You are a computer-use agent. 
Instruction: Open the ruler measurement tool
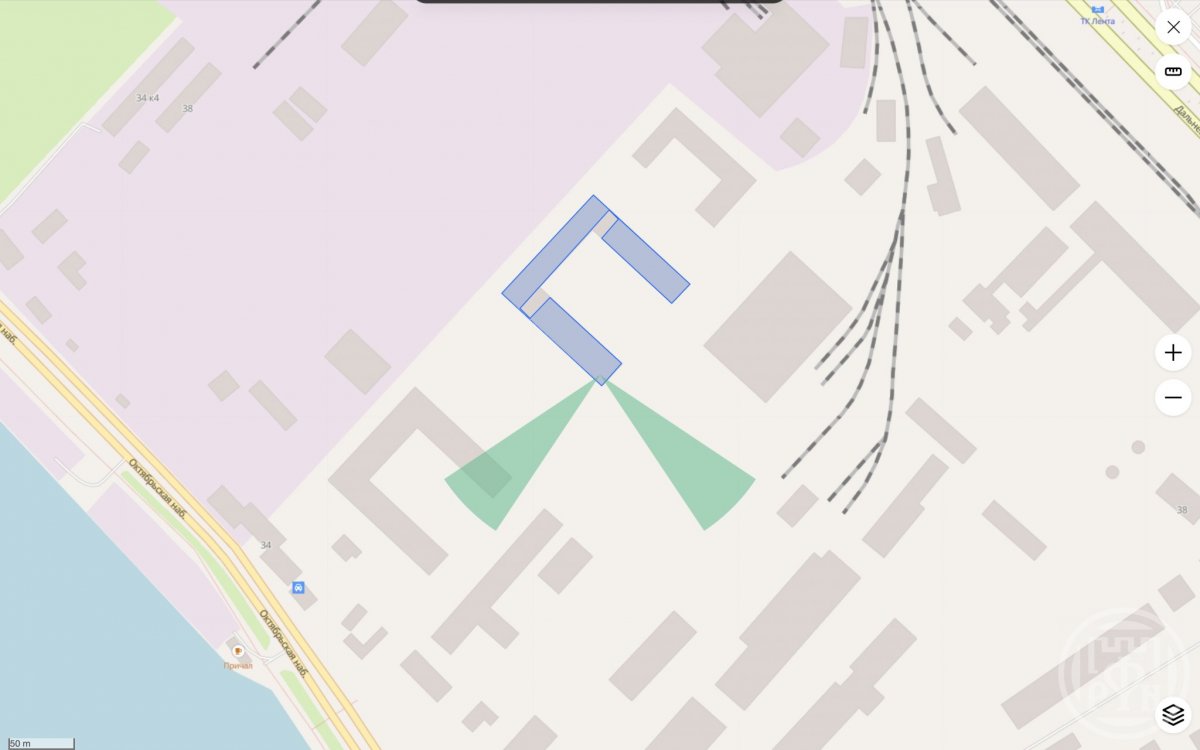pos(1173,73)
